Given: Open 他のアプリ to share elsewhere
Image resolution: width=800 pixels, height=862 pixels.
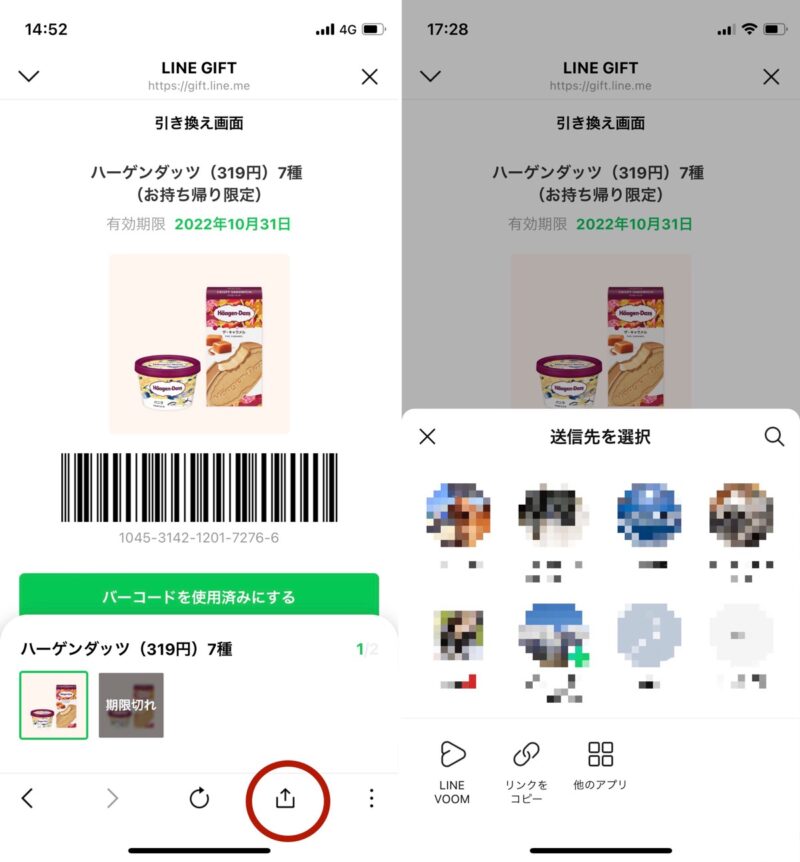Looking at the screenshot, I should coord(600,765).
